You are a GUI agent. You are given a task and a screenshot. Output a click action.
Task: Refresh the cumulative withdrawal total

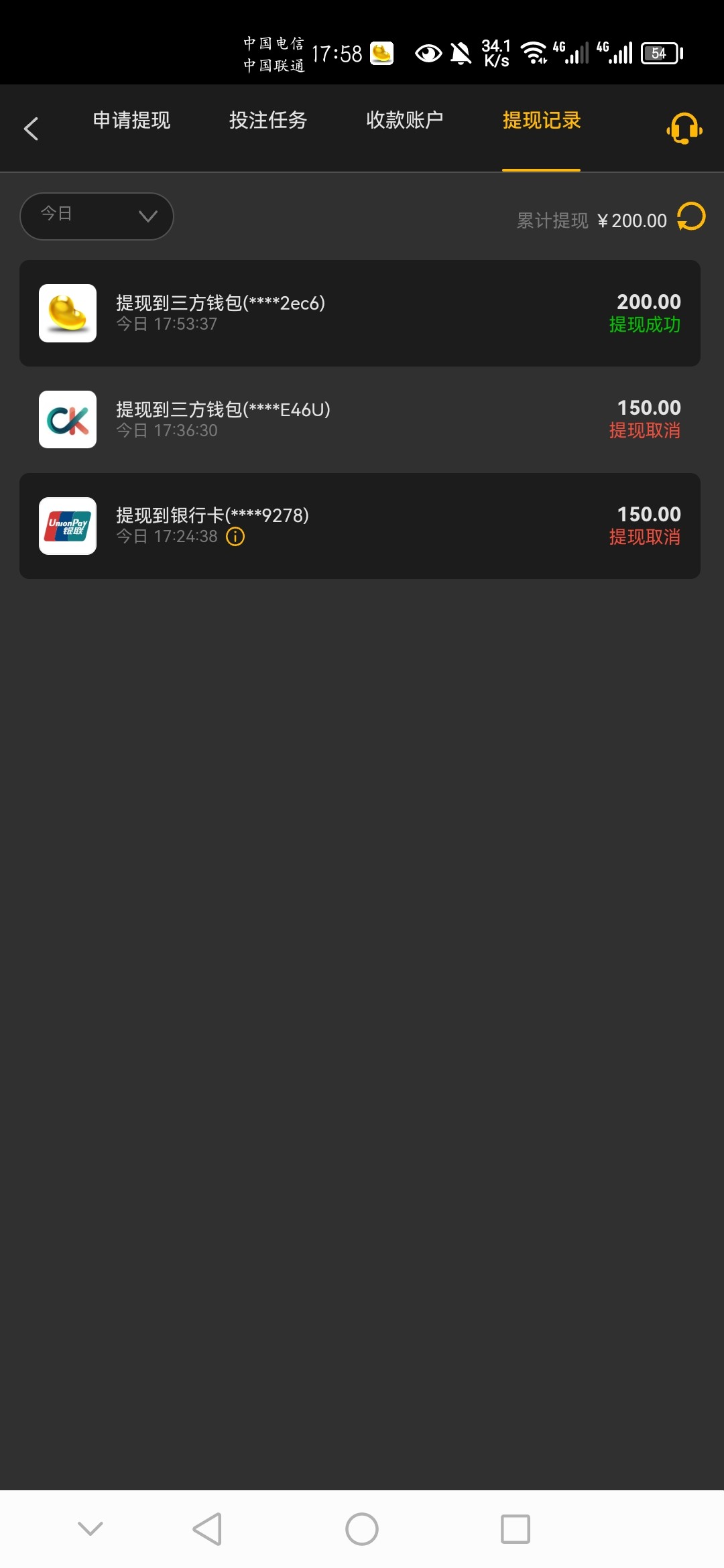click(x=691, y=216)
